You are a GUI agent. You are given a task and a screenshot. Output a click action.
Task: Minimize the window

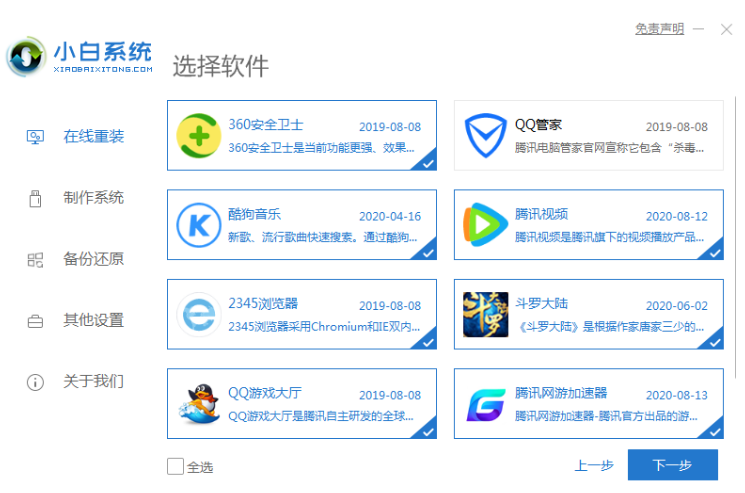(700, 29)
